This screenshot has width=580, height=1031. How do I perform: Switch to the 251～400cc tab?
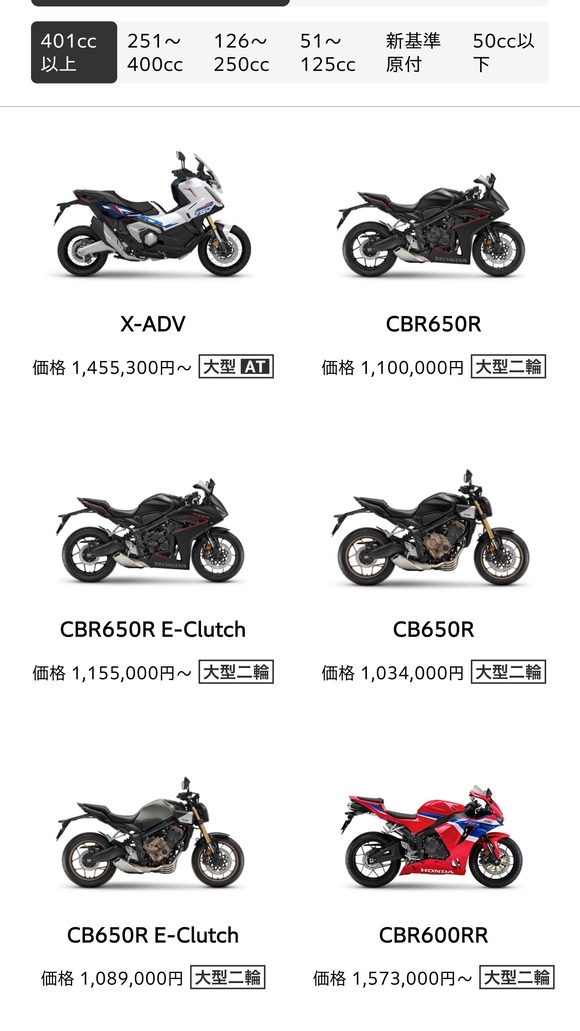[160, 53]
